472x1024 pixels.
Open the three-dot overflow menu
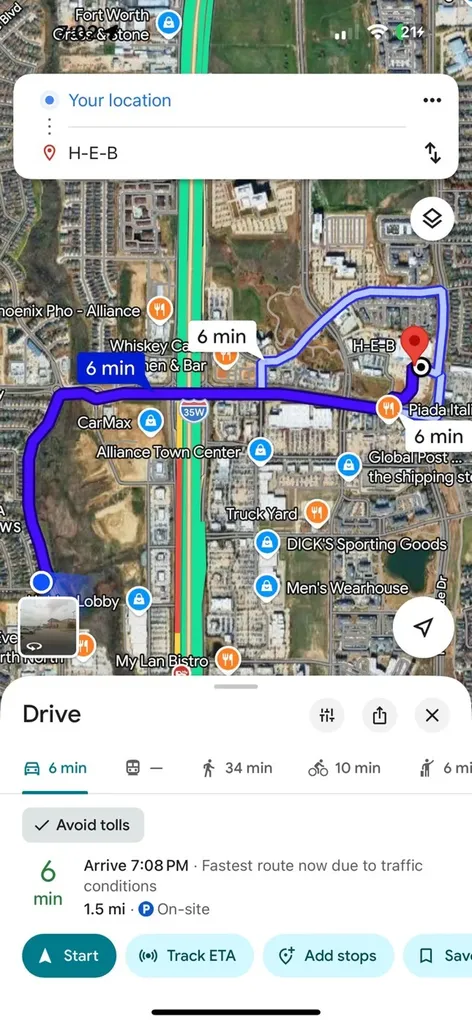point(432,100)
